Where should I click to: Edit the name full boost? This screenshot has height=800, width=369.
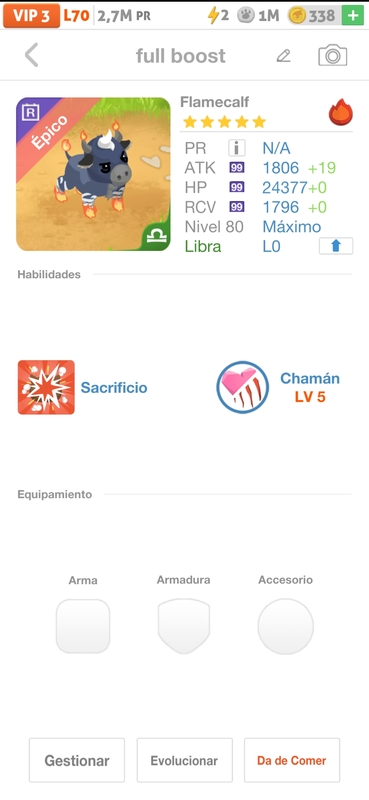tap(283, 56)
